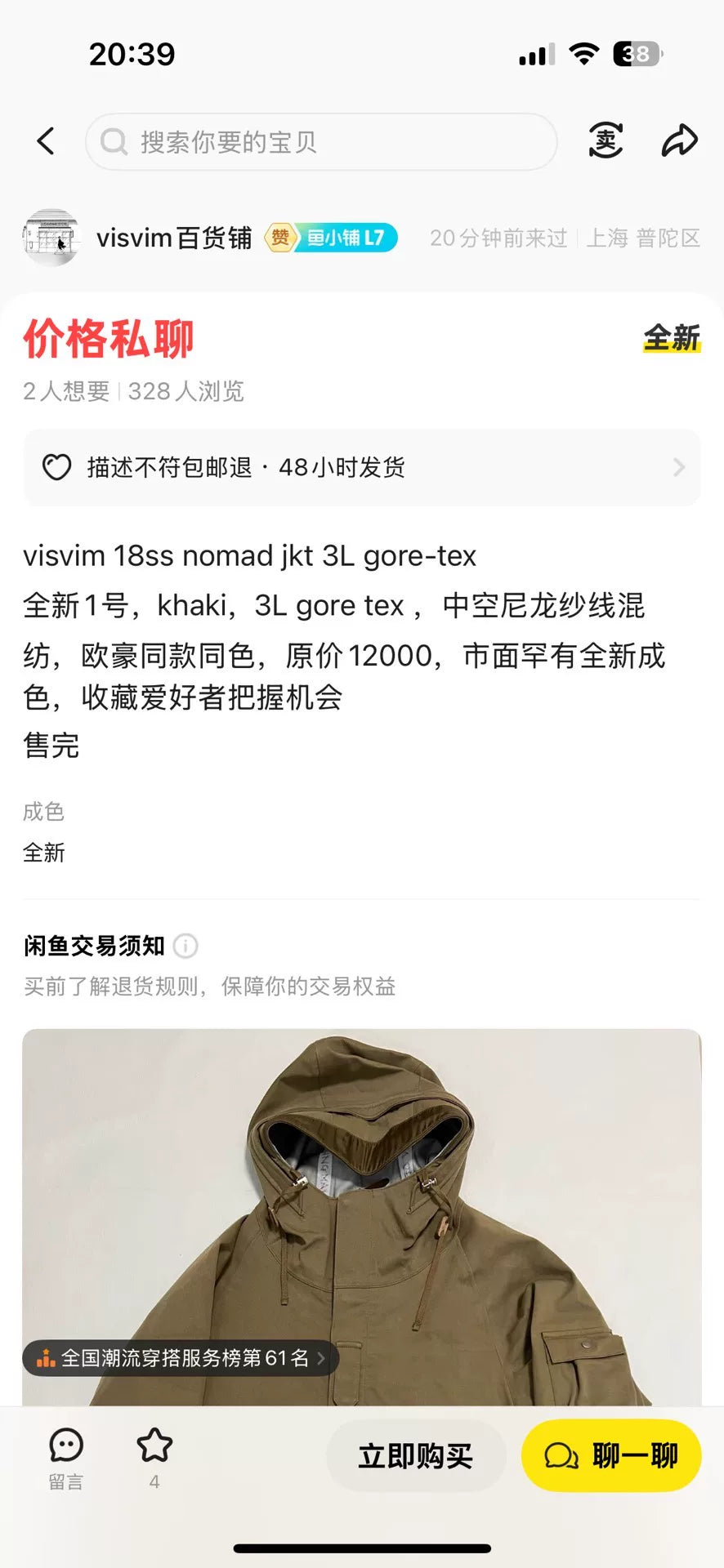This screenshot has width=724, height=1568.
Task: Tap the 鱼小铺 L7 shop badge
Action: 343,238
